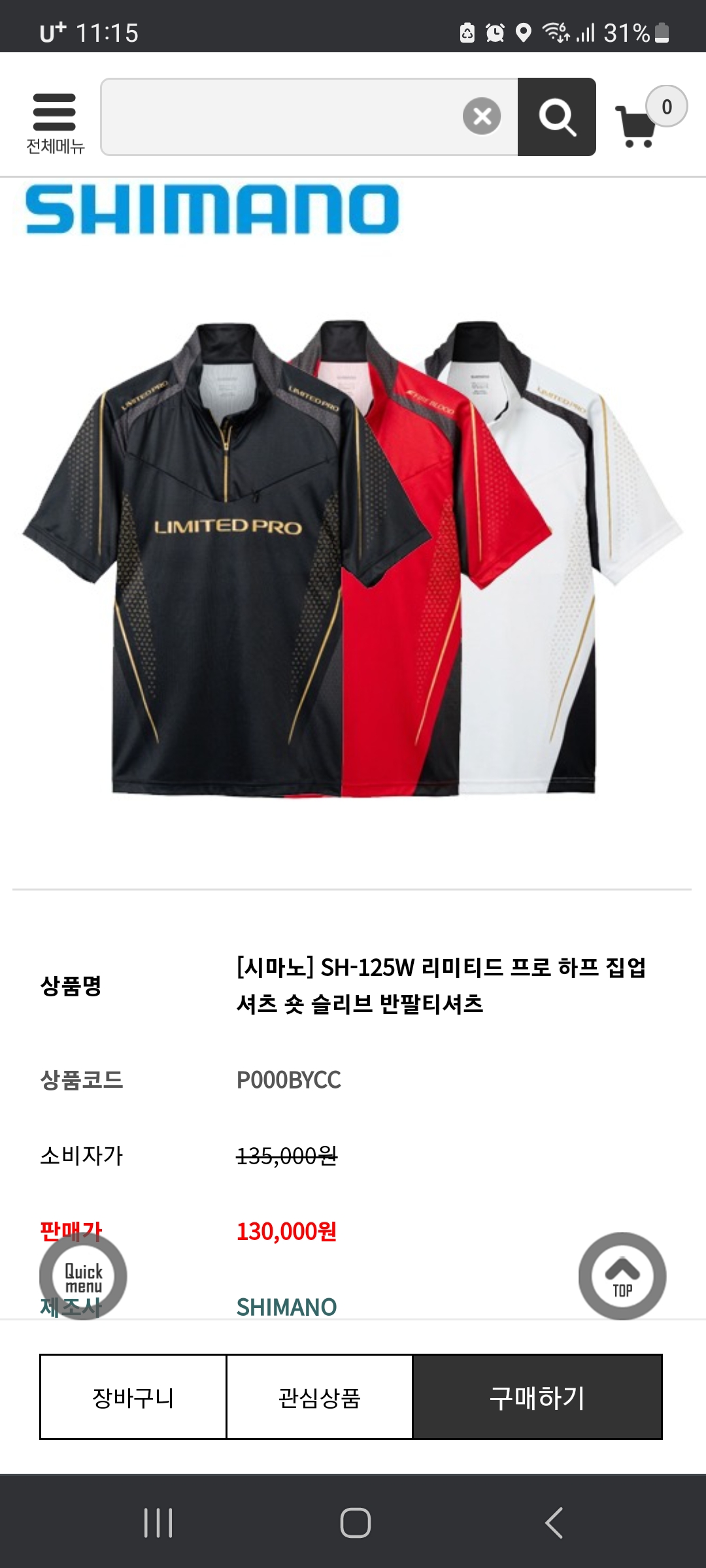Go back using system back button
The width and height of the screenshot is (706, 1568).
[554, 1523]
